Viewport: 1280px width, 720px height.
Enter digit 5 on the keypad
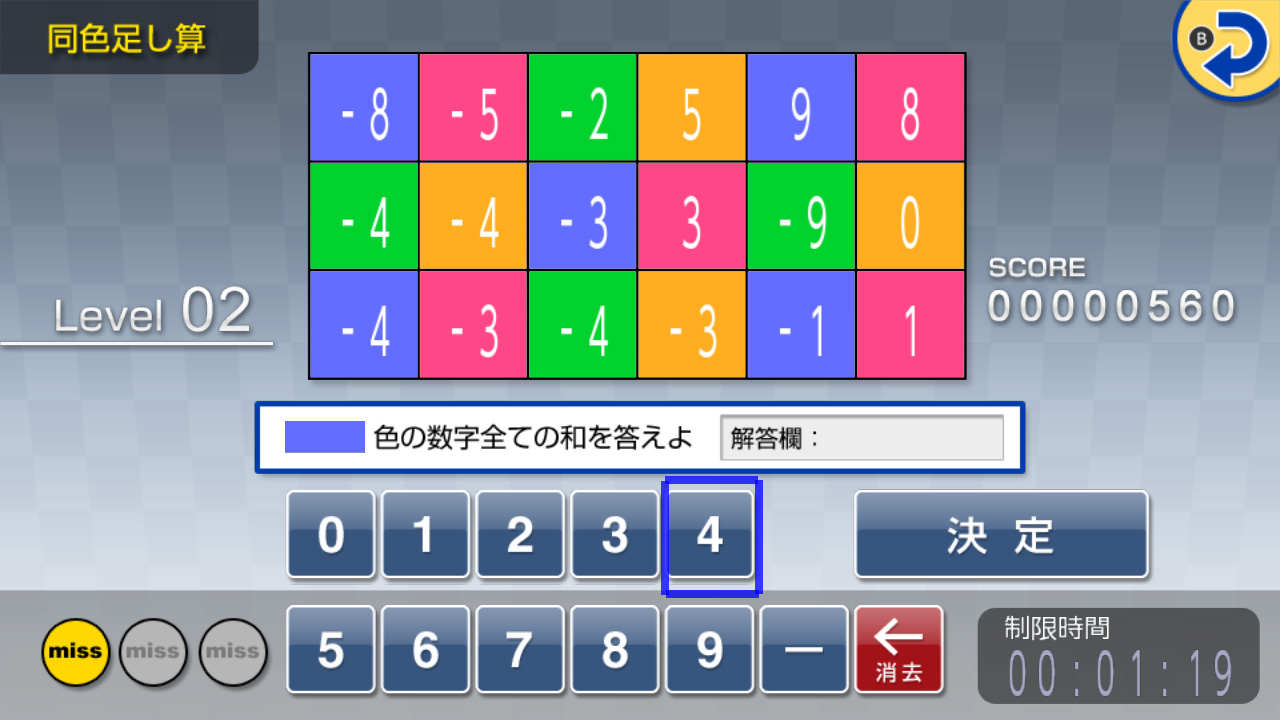tap(331, 650)
